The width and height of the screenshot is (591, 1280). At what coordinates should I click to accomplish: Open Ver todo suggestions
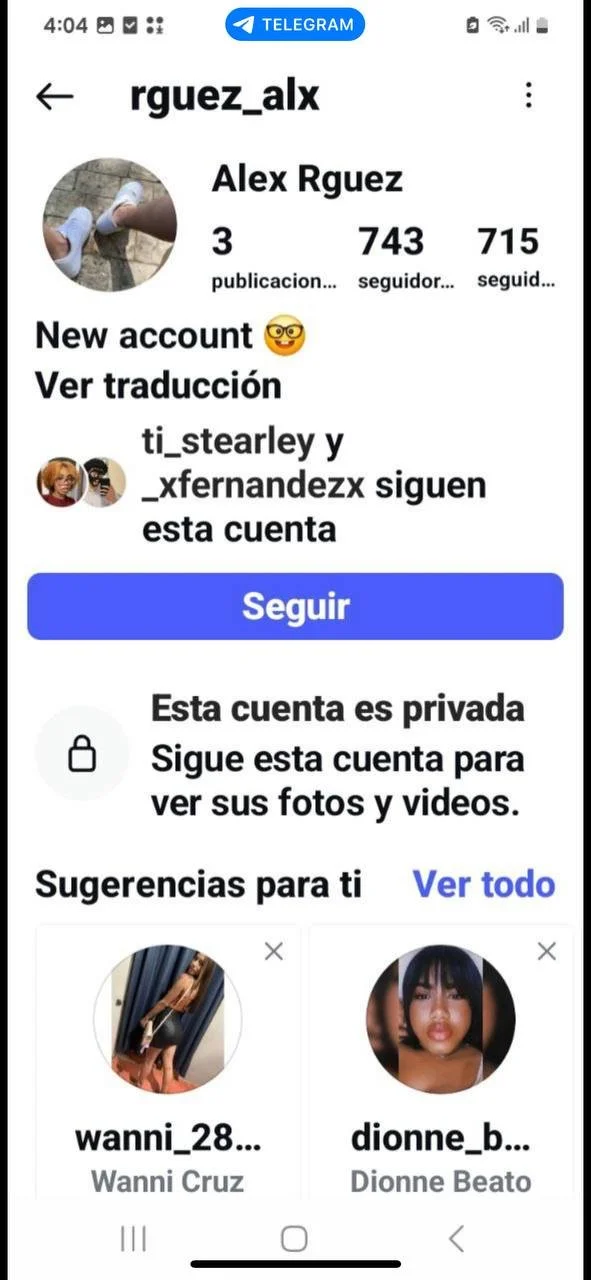click(484, 884)
